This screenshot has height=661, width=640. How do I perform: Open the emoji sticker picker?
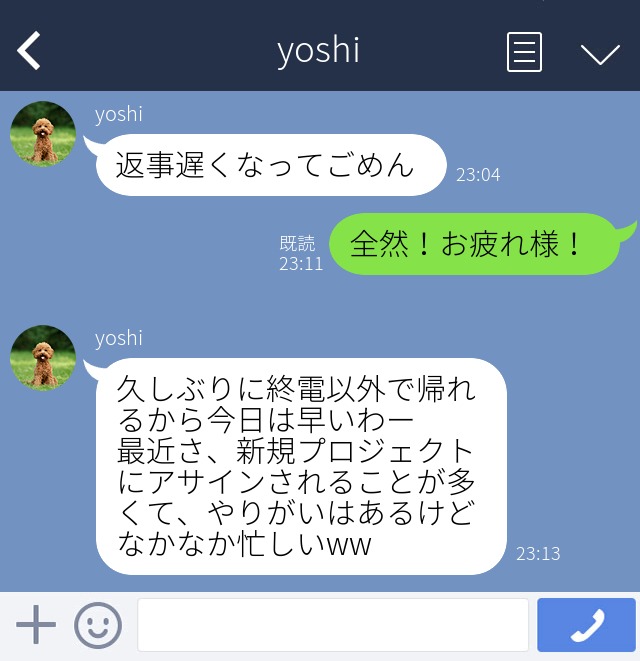pos(98,626)
